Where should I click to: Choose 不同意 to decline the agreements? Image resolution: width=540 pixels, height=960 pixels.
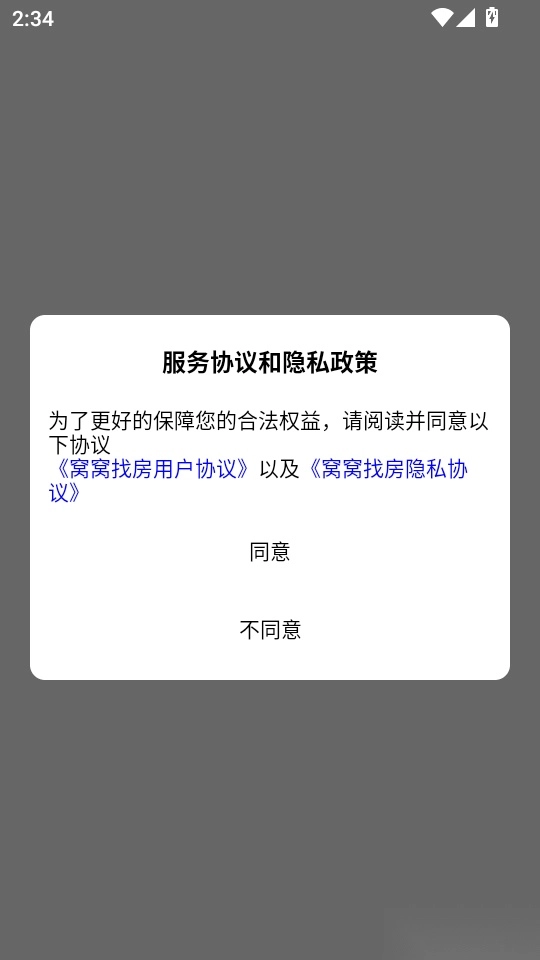[269, 629]
